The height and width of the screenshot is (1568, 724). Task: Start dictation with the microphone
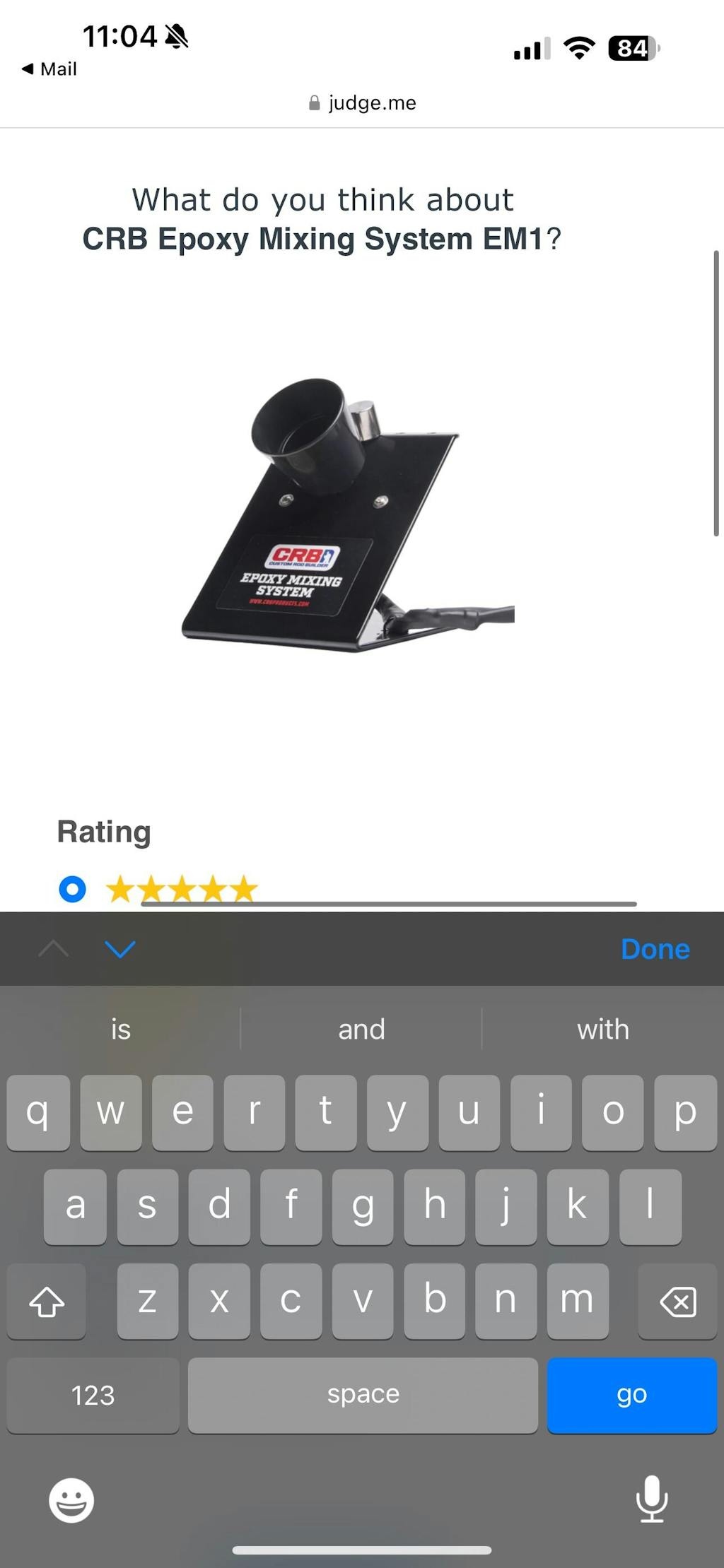pos(651,1498)
